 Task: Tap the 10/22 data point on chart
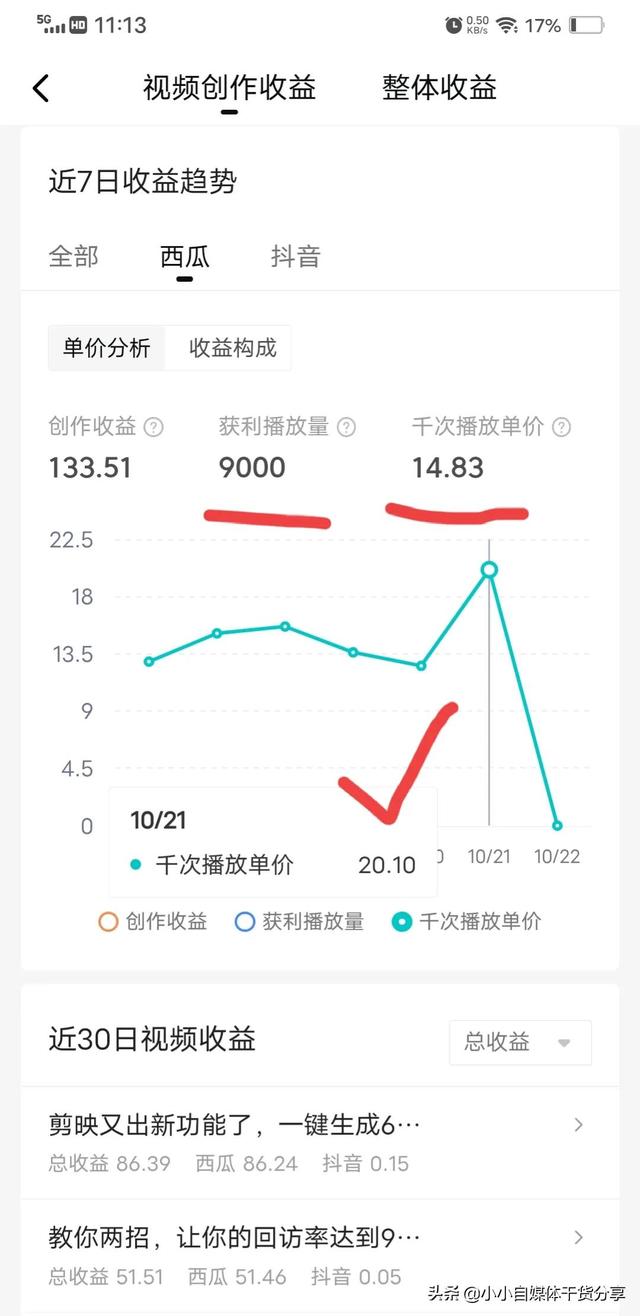[557, 826]
